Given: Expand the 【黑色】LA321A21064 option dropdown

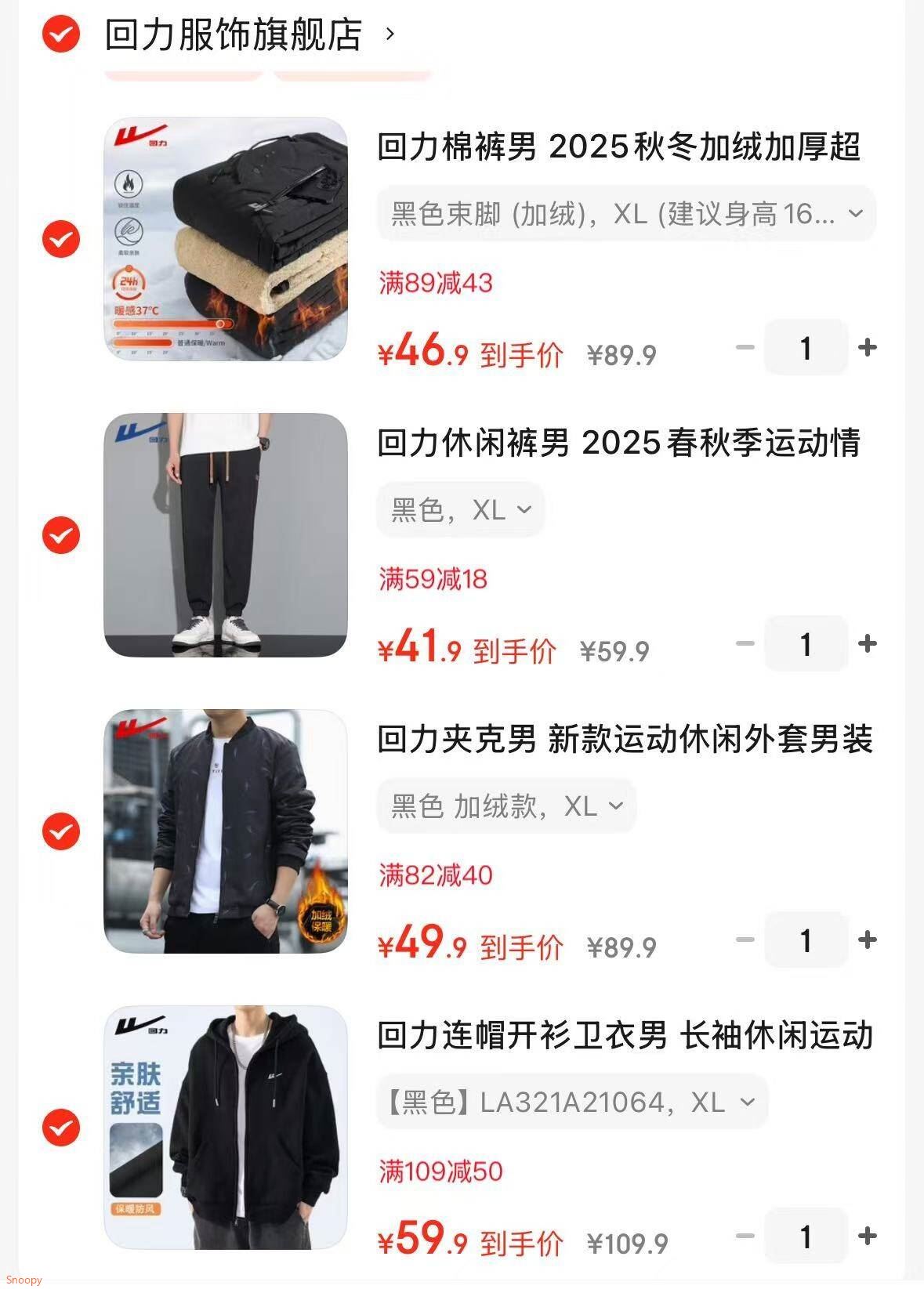Looking at the screenshot, I should [x=572, y=1103].
